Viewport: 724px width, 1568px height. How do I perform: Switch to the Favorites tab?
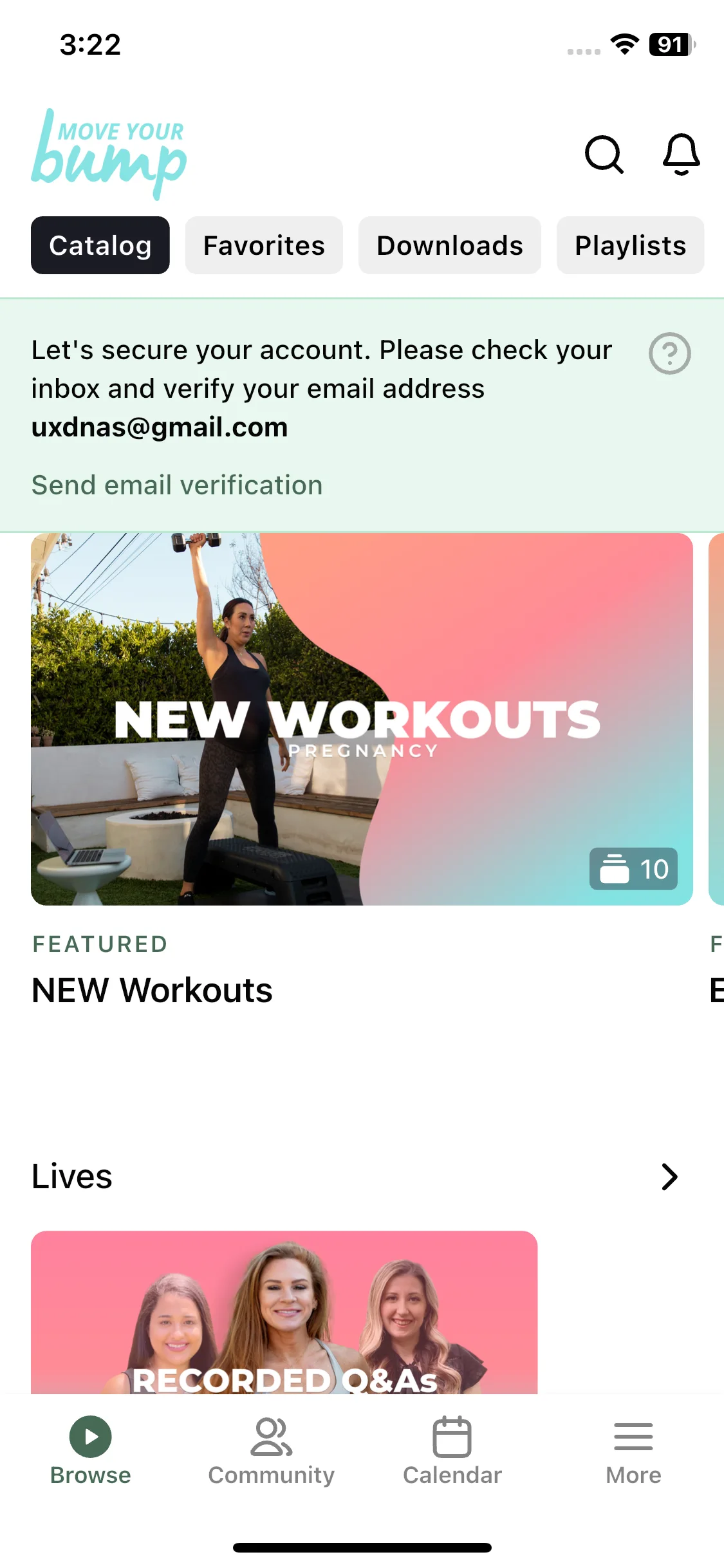(264, 245)
